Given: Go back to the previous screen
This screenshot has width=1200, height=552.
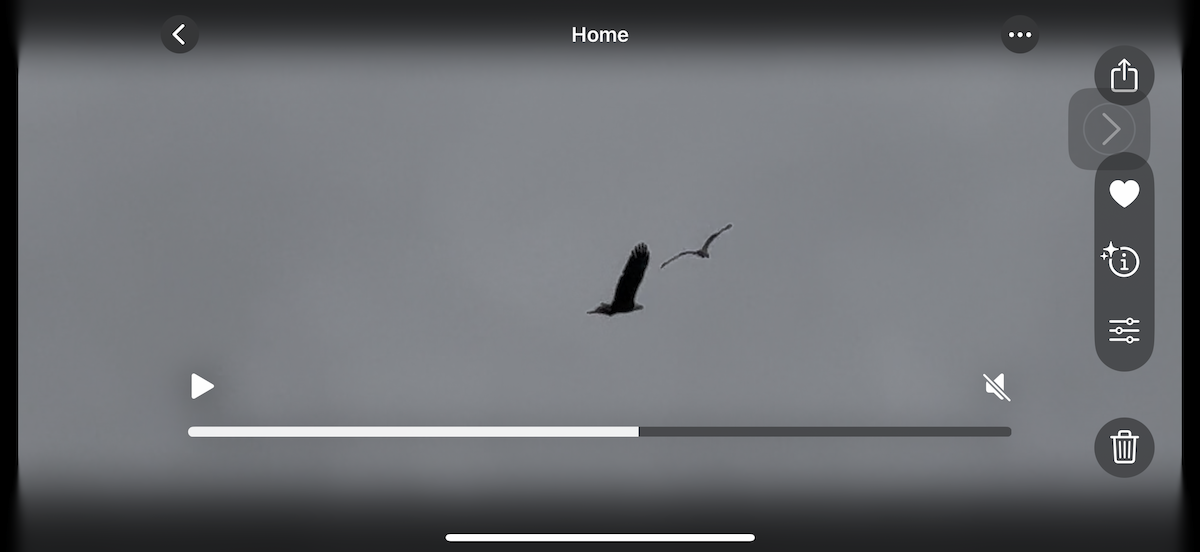Looking at the screenshot, I should click(179, 35).
